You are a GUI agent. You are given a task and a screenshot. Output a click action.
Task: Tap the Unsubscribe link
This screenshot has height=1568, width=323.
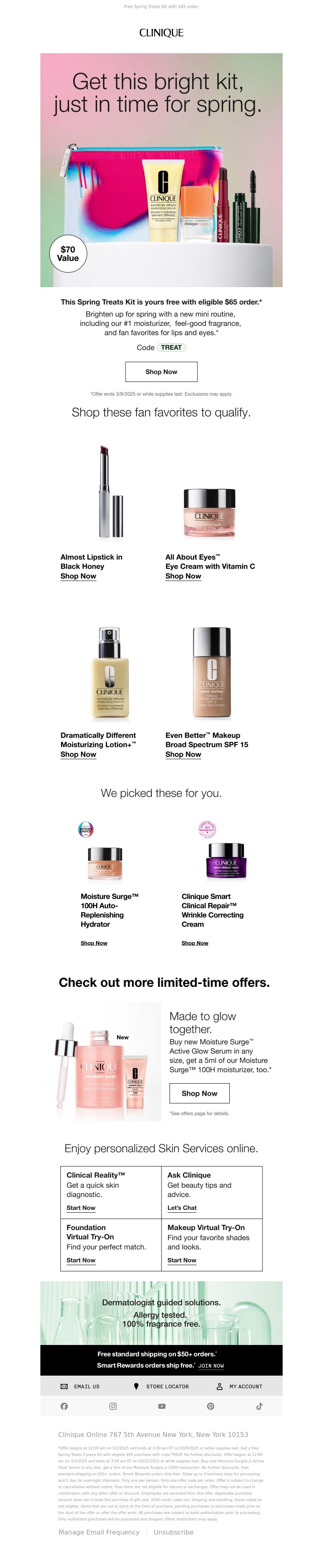tap(173, 1532)
